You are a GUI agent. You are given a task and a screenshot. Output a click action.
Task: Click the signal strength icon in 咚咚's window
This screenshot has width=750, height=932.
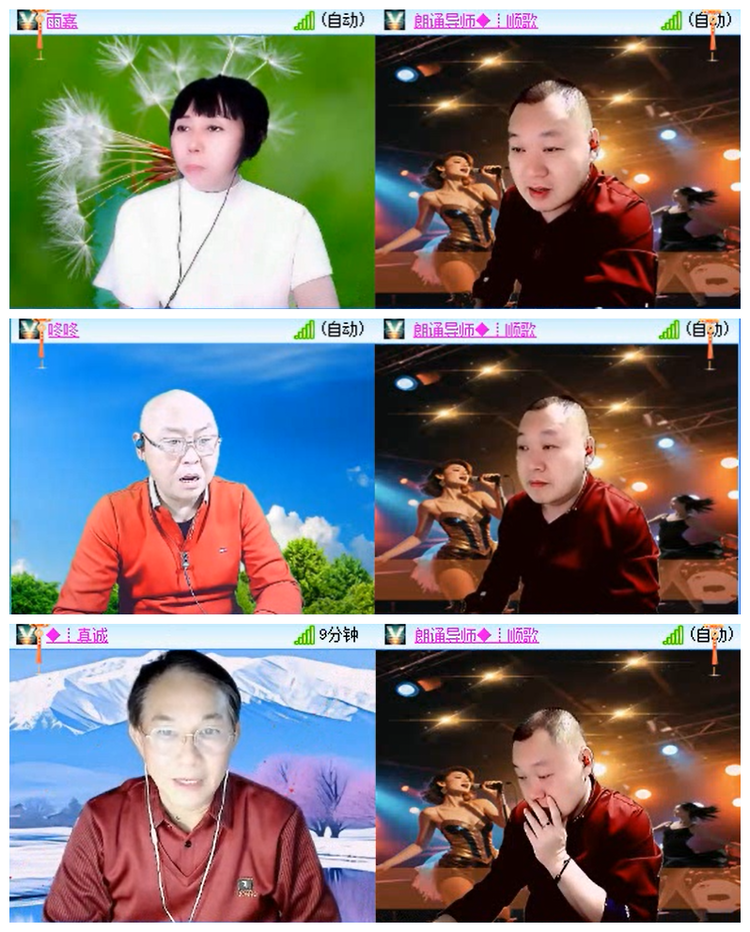[x=303, y=326]
